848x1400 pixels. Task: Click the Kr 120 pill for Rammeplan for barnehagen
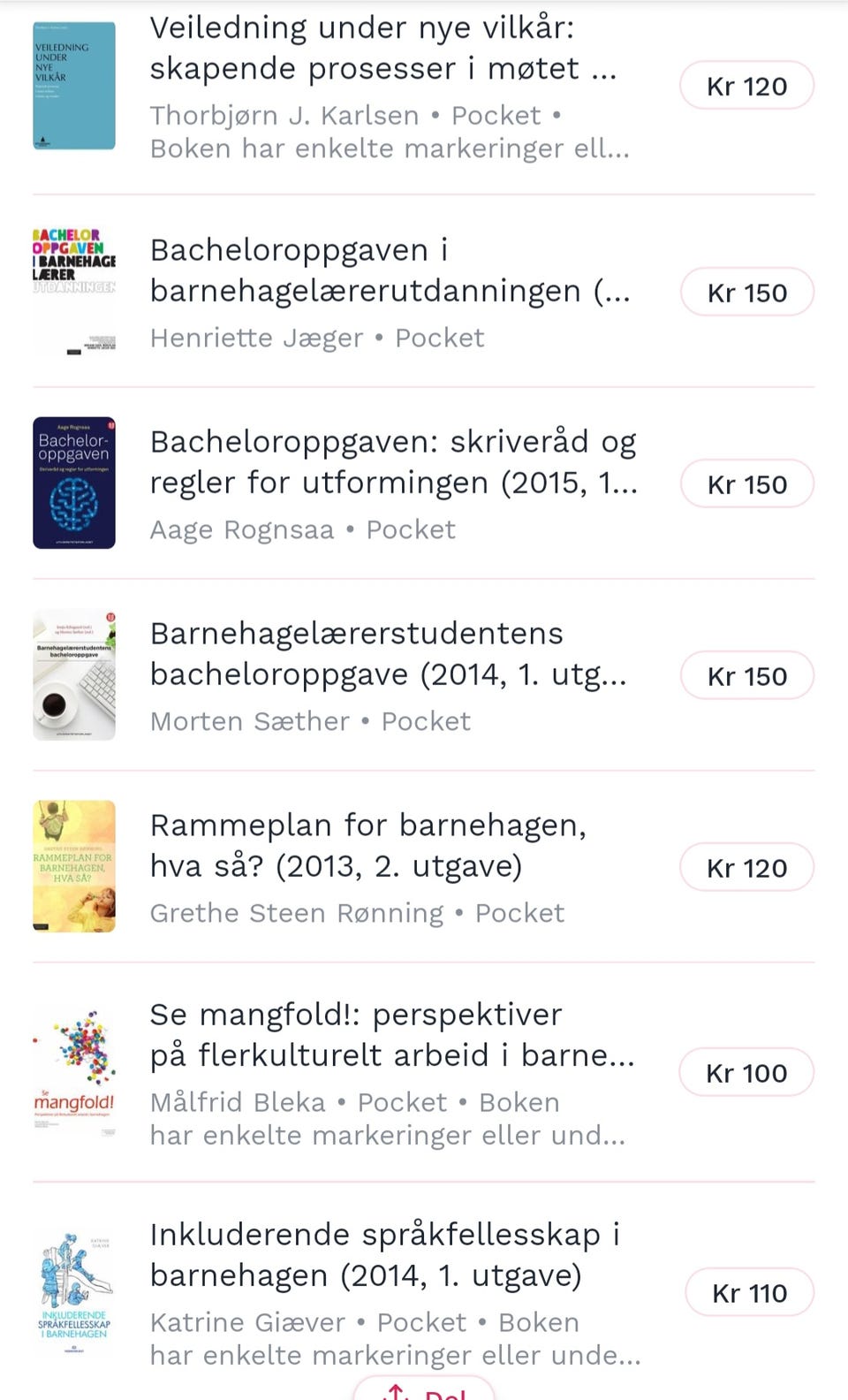click(746, 867)
